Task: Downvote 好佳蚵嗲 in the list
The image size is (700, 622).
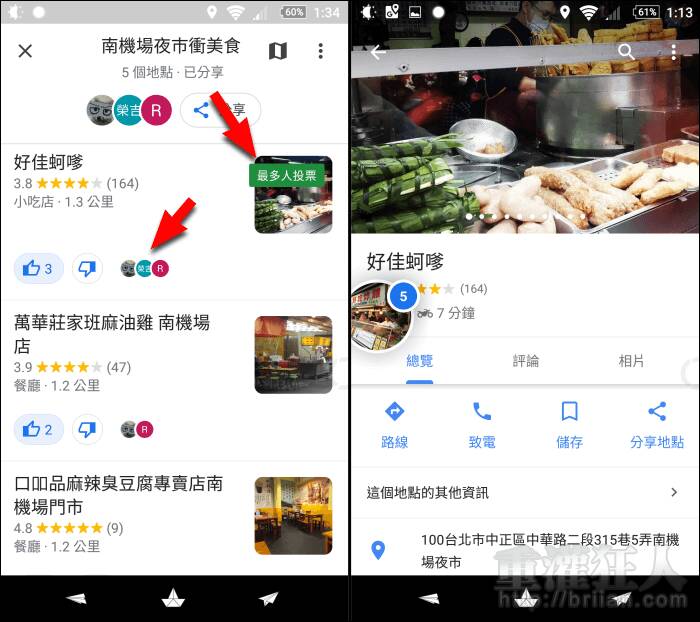Action: (88, 268)
